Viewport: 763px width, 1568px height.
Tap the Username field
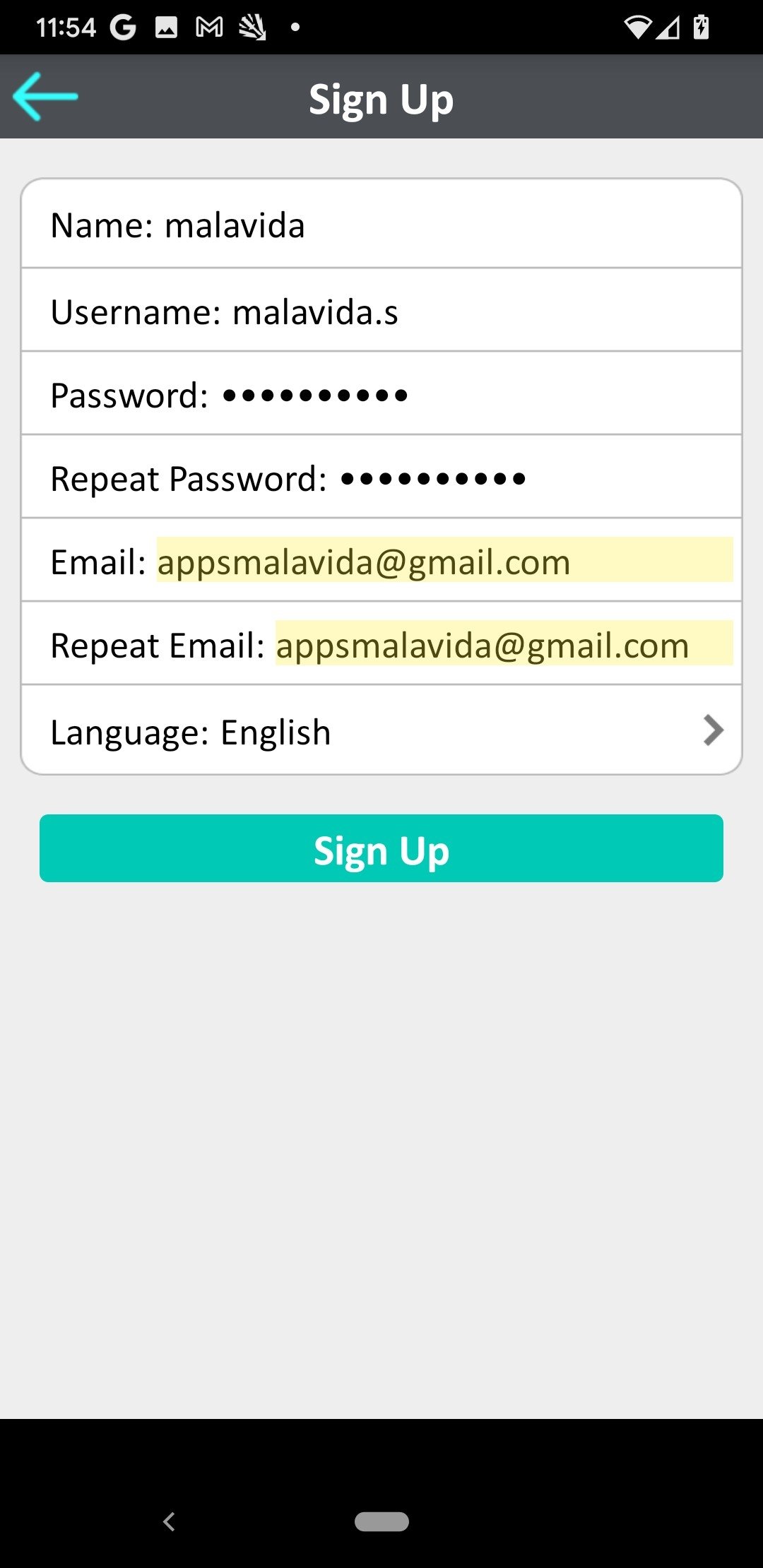click(381, 311)
